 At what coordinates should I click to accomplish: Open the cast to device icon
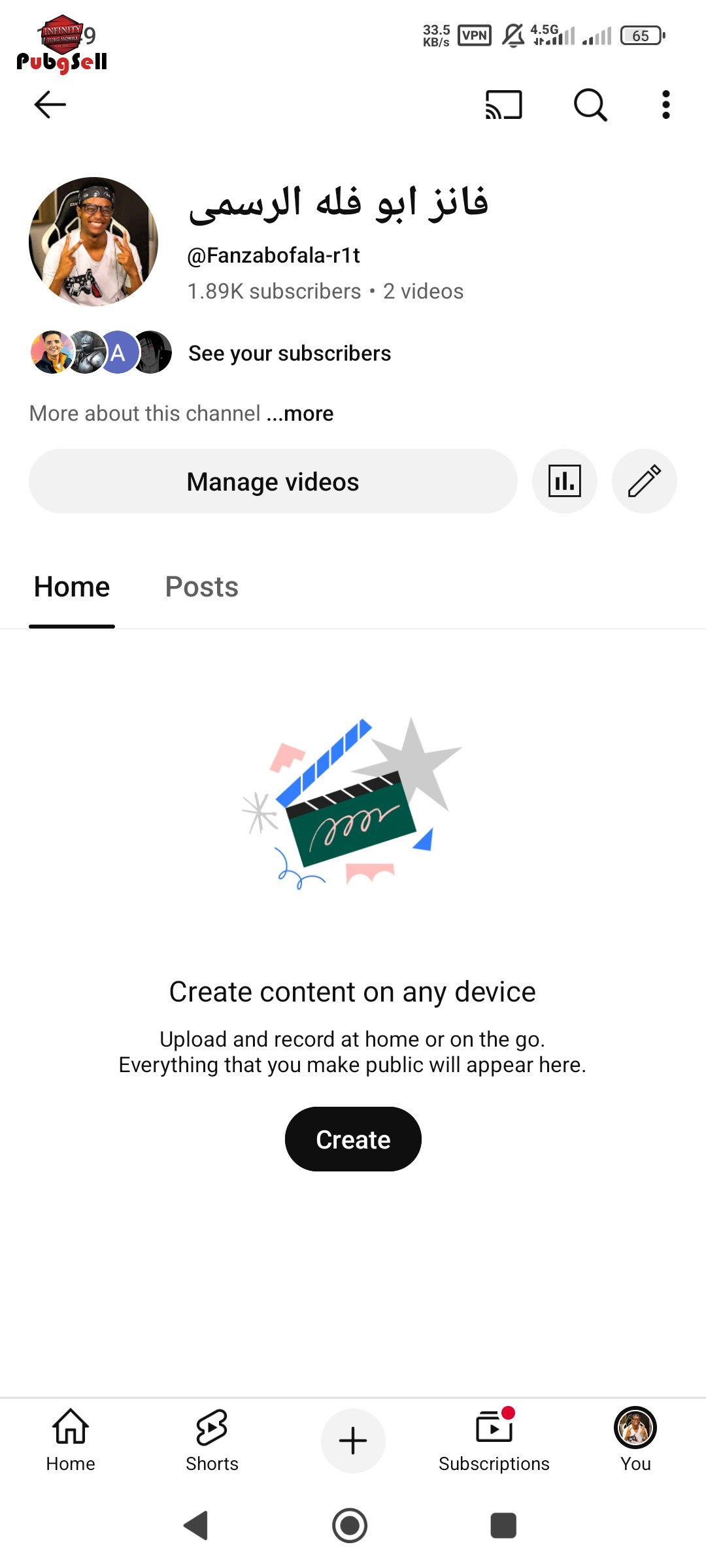coord(503,105)
